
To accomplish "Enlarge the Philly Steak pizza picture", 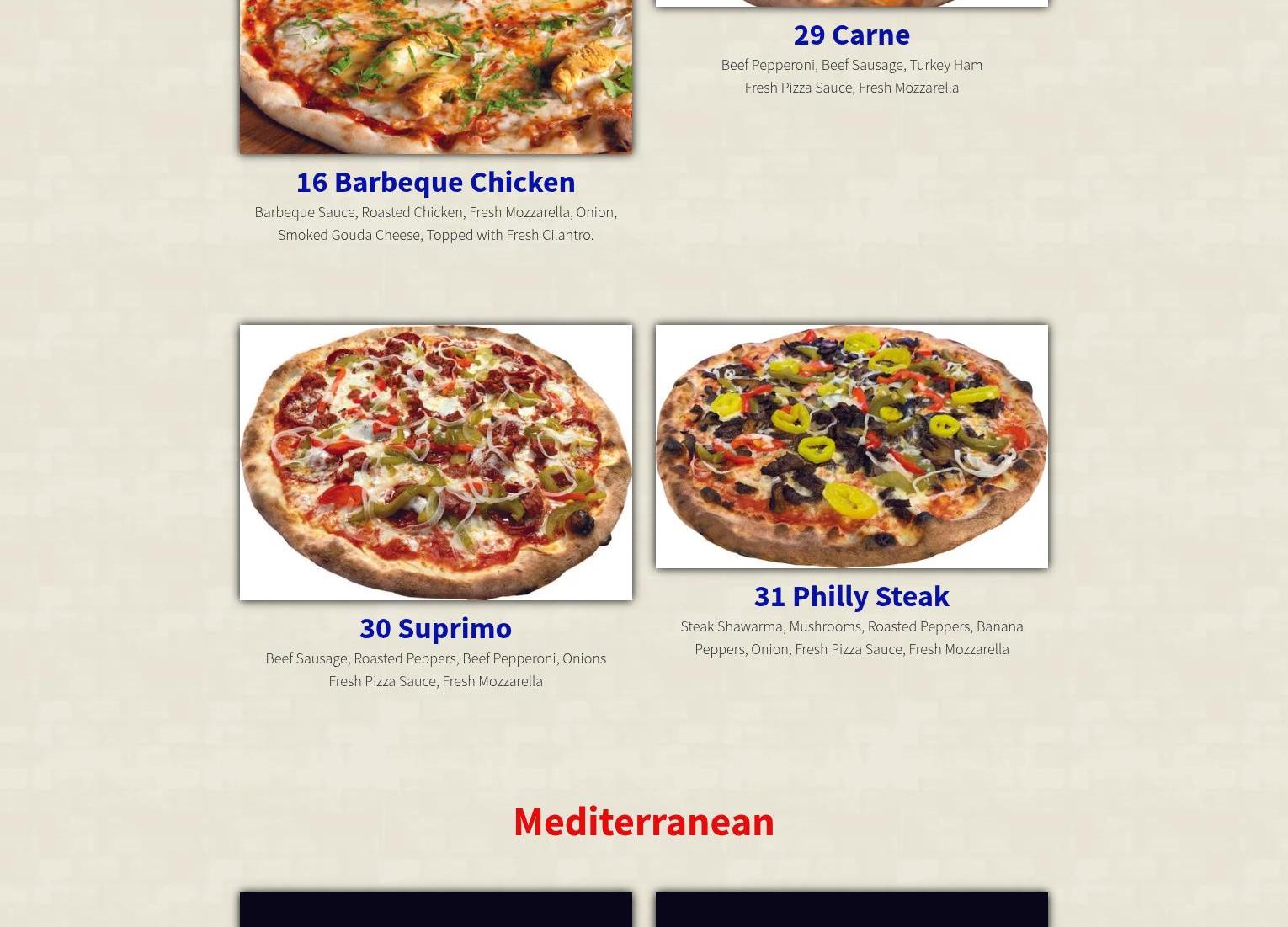I will (851, 446).
